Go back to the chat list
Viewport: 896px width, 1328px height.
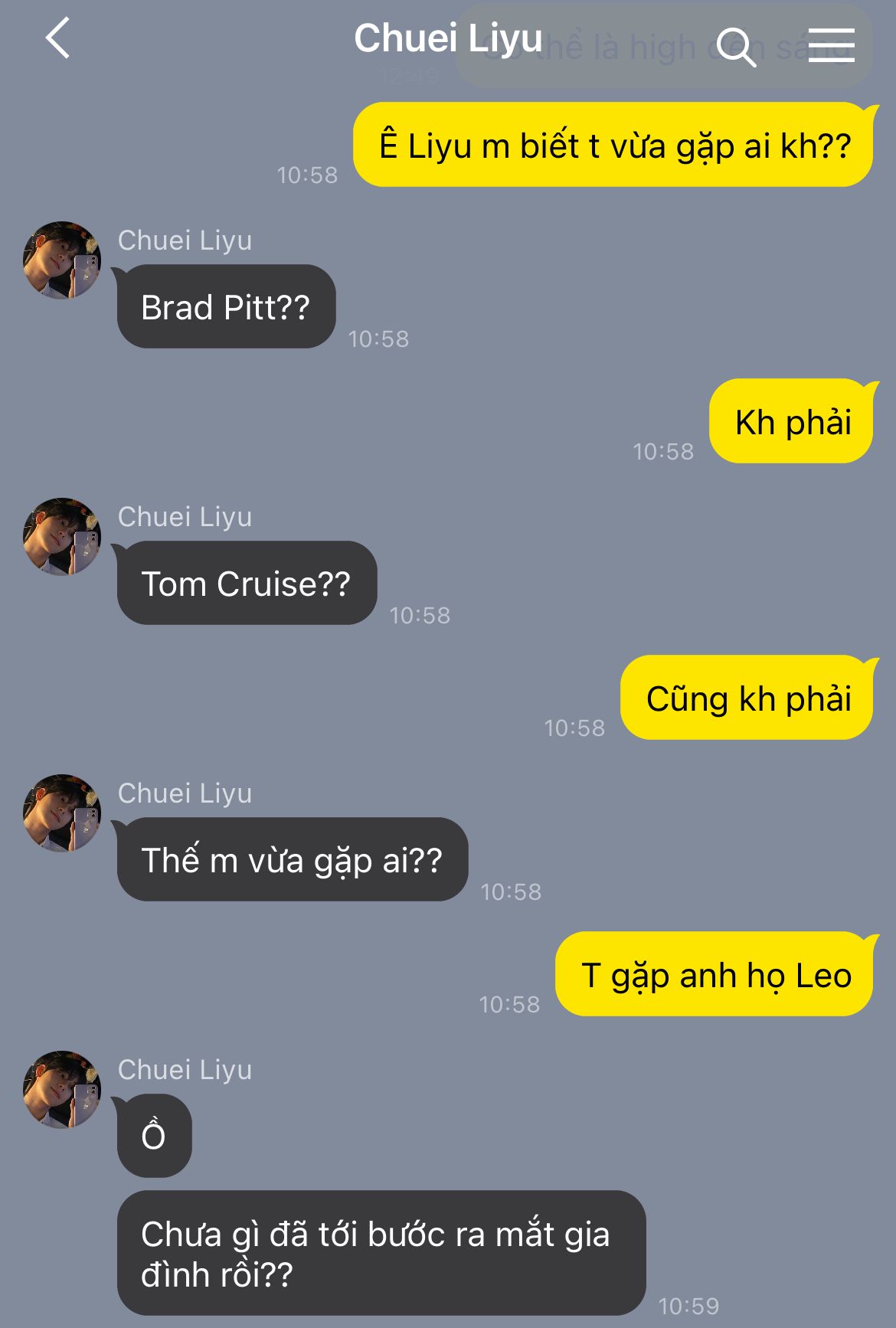point(57,38)
